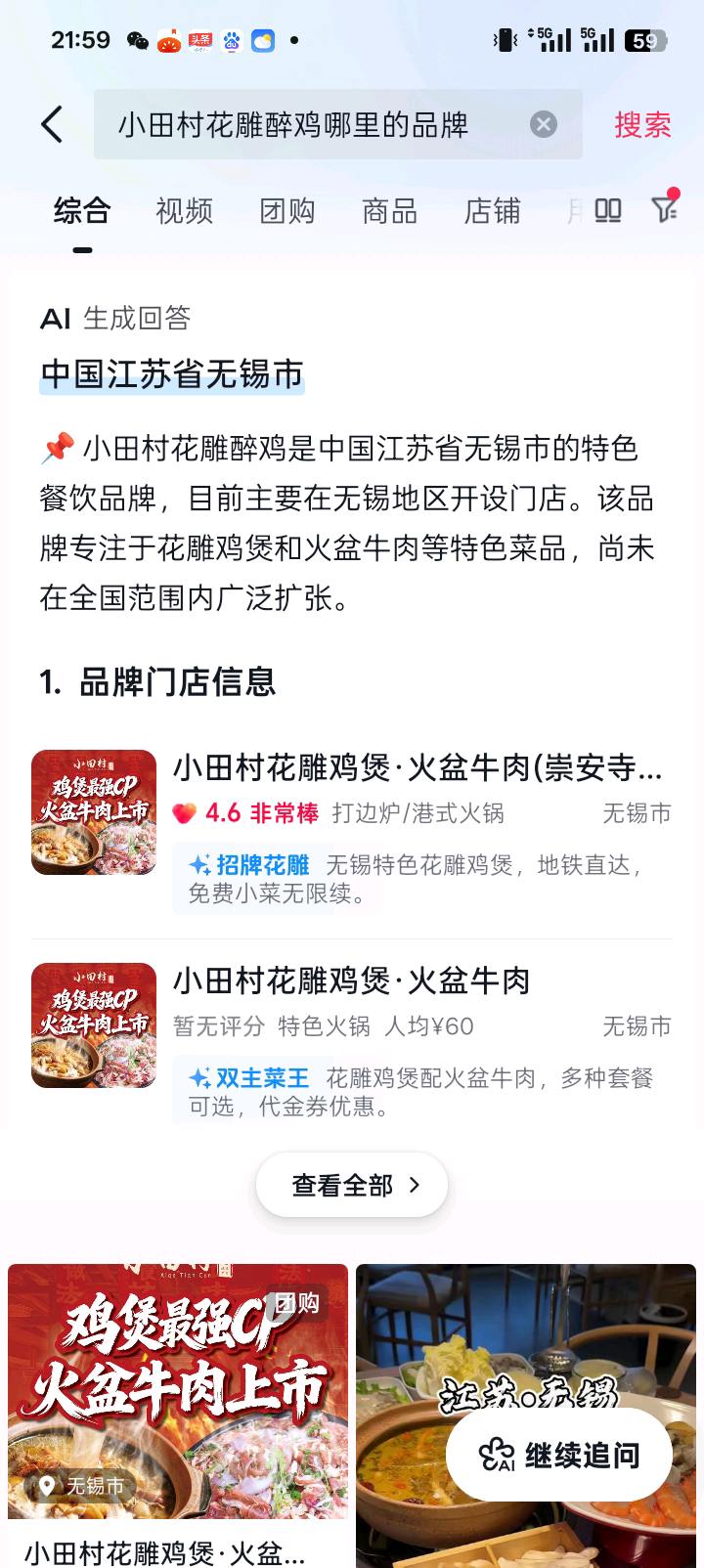Screen dimensions: 704x1568
Task: Toggle the layout view icon
Action: (608, 211)
